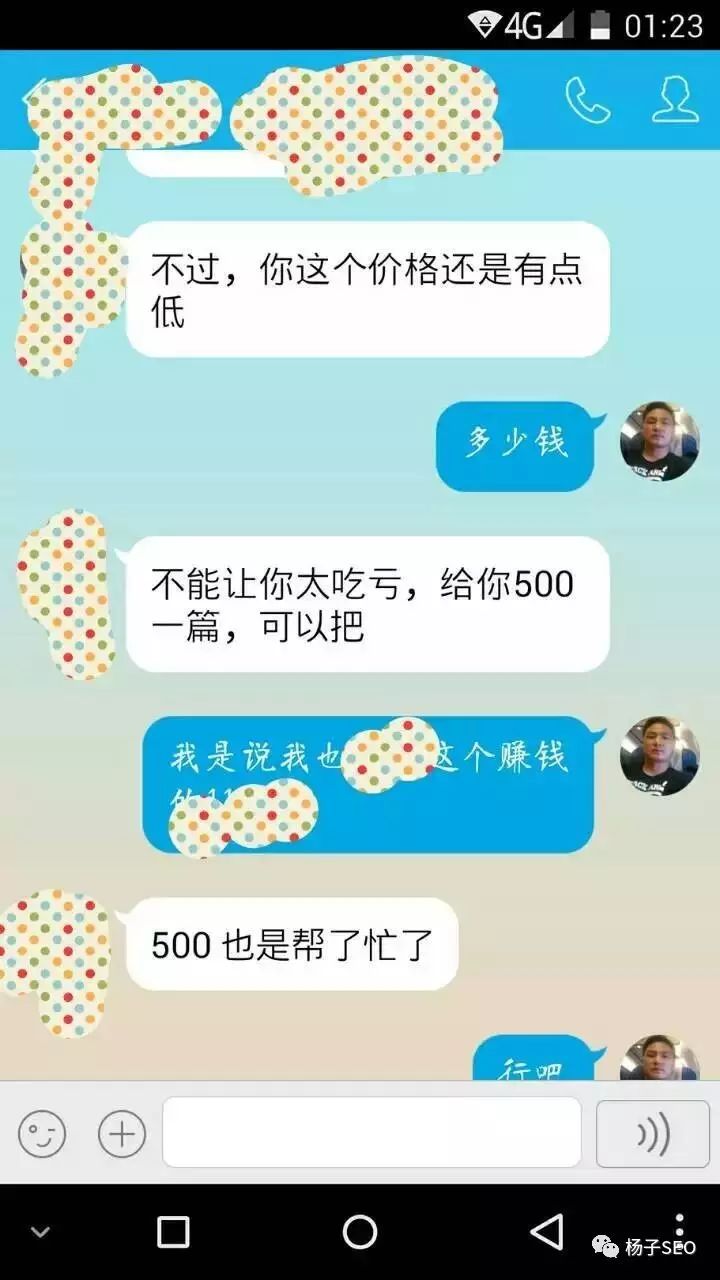
Task: Open recent apps overview
Action: pos(173,1232)
